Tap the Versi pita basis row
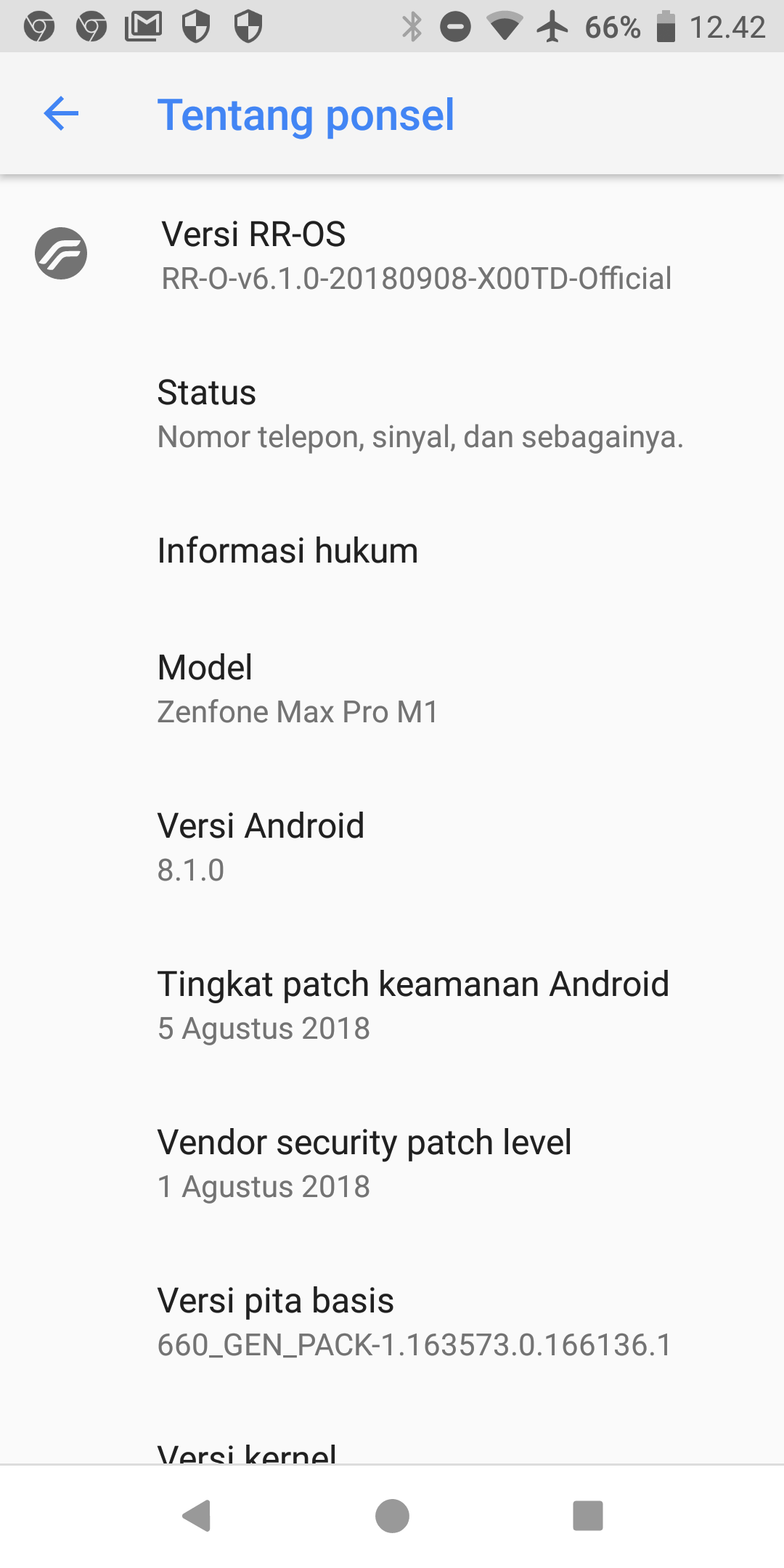The width and height of the screenshot is (784, 1568). click(414, 1321)
